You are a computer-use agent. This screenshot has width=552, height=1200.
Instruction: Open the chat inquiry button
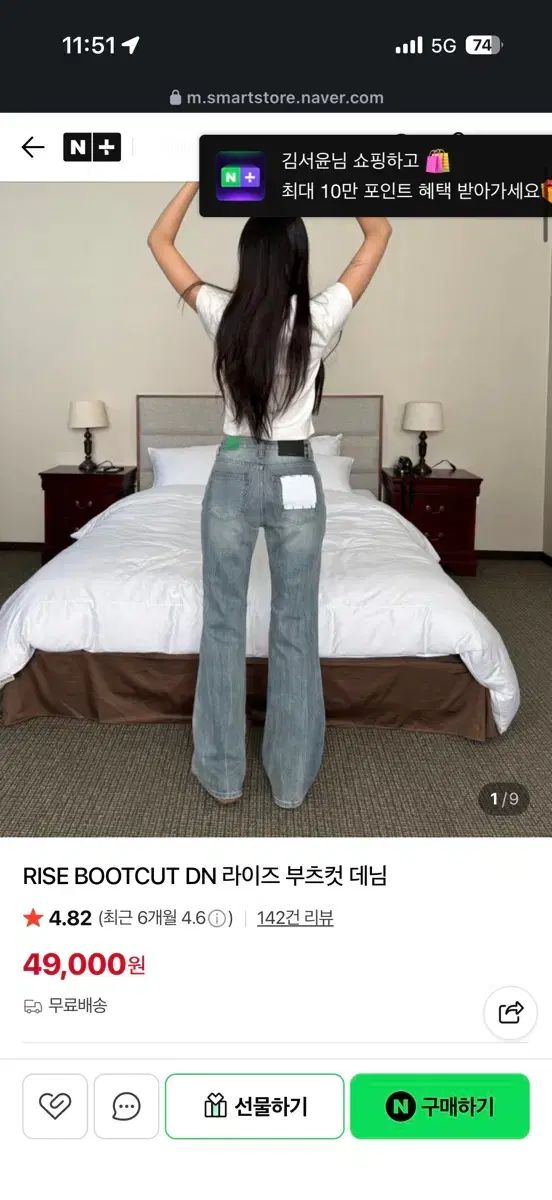[126, 1106]
